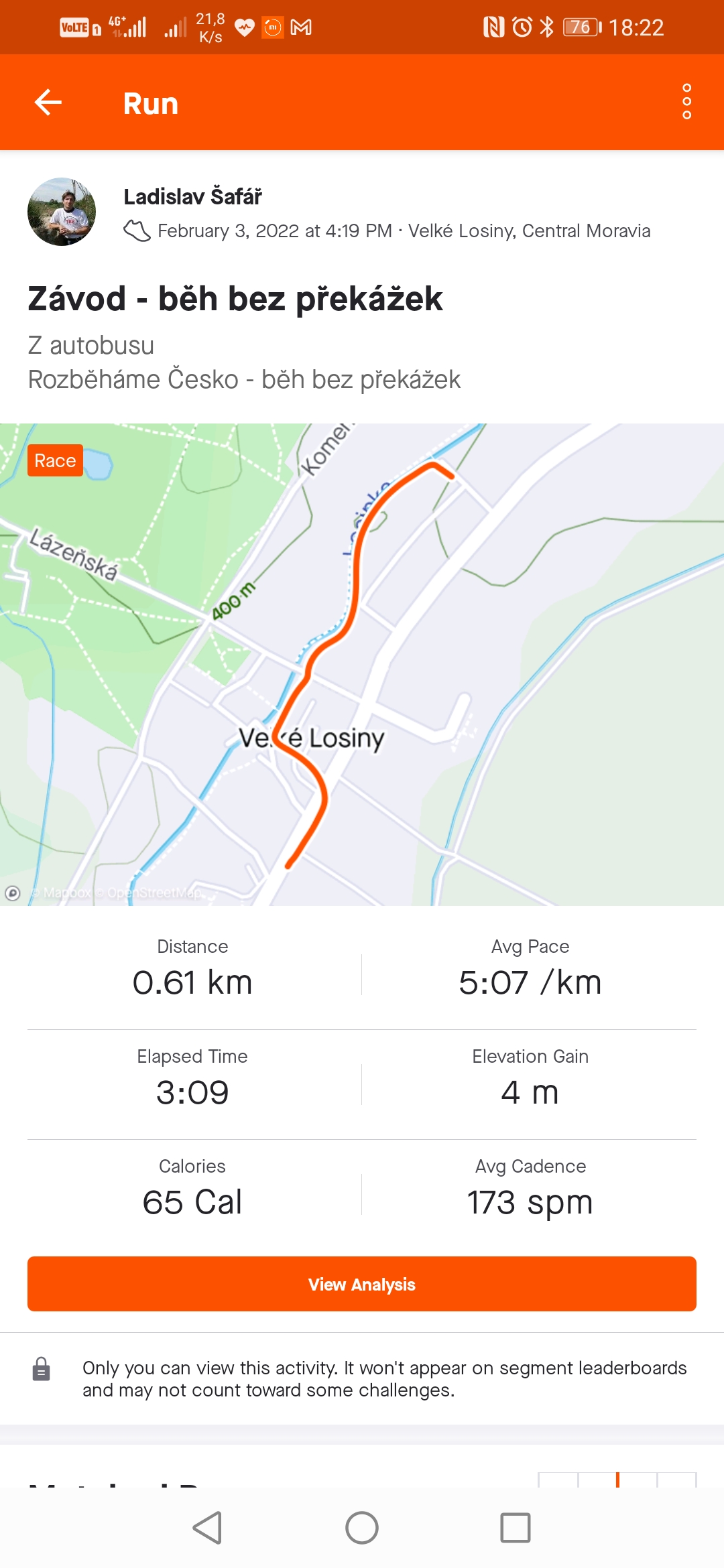This screenshot has width=724, height=1568.
Task: Tap the system home button
Action: (362, 1528)
